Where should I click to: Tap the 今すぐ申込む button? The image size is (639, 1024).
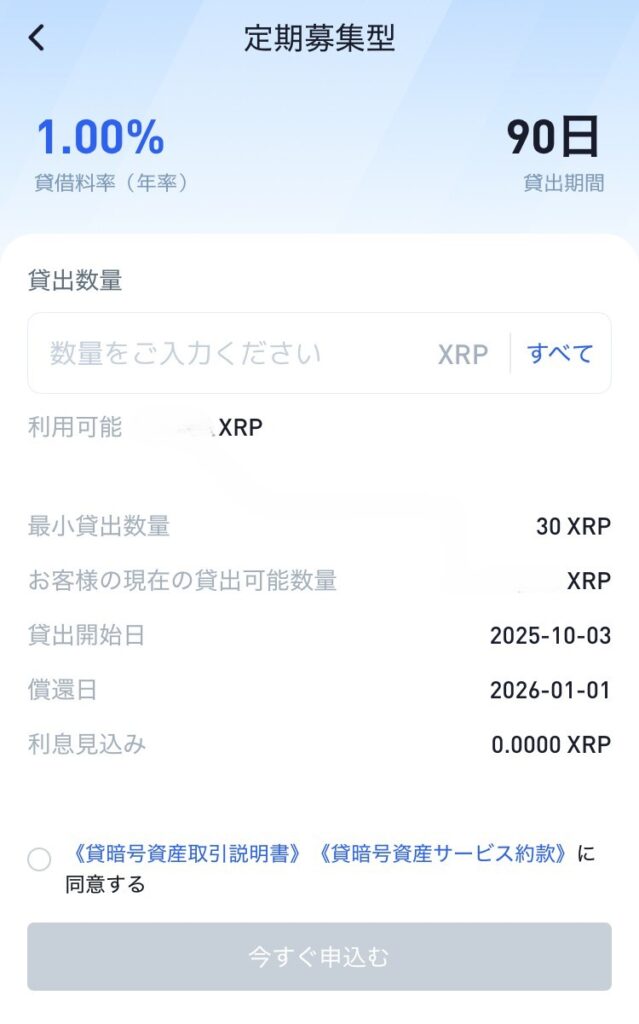point(319,957)
